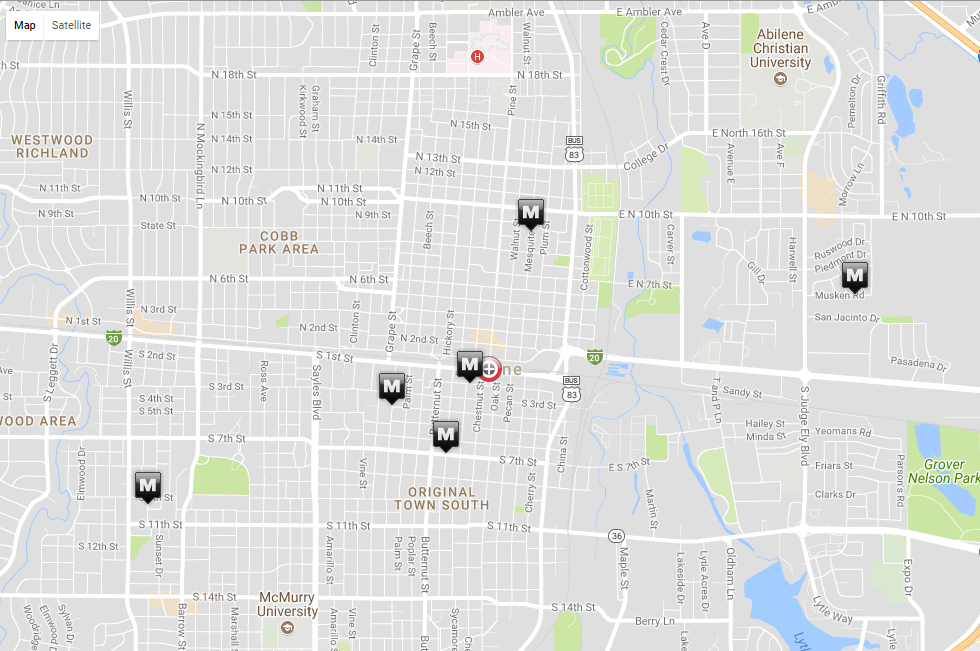980x651 pixels.
Task: Switch to the Satellite view
Action: click(71, 25)
